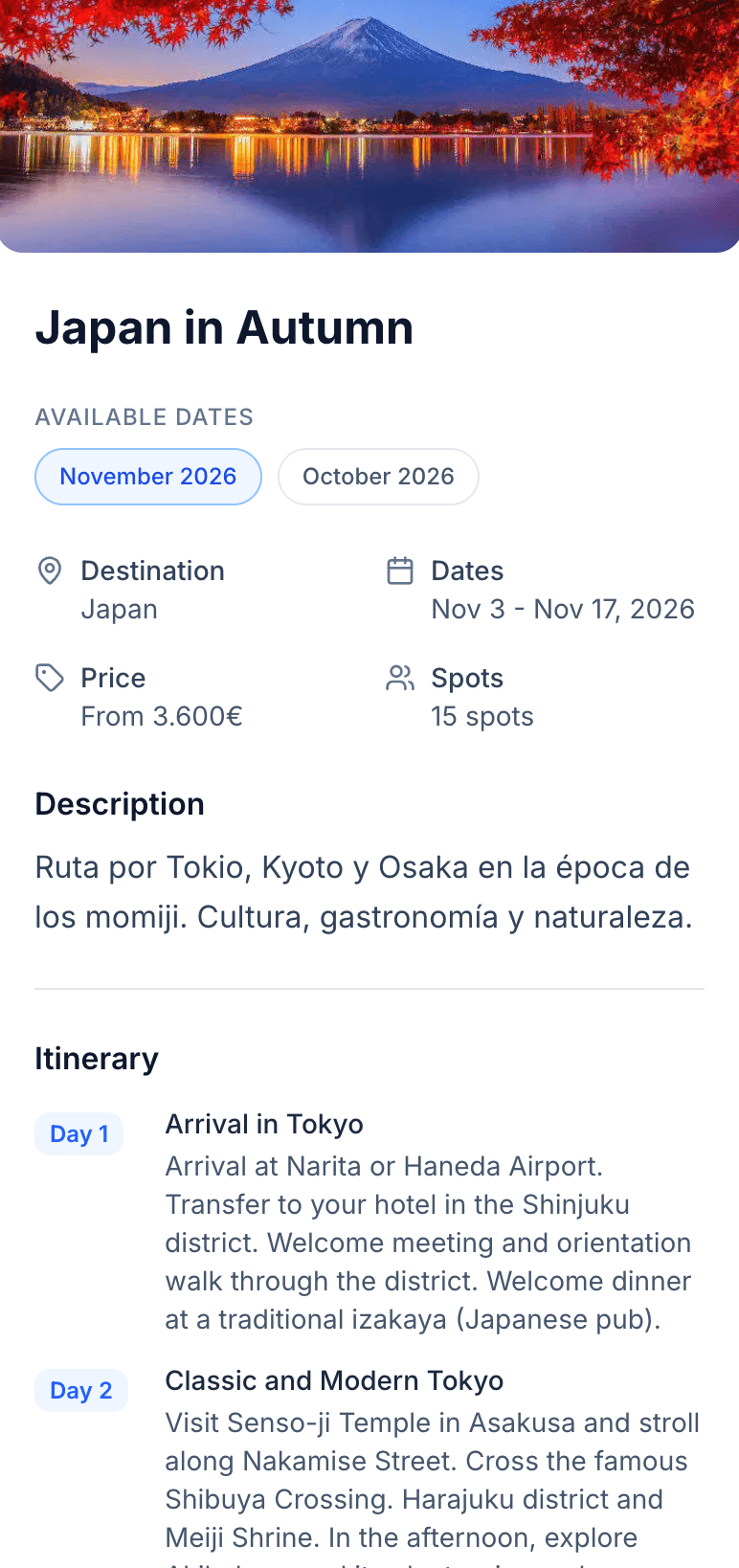Click the calendar icon beside Dates

(399, 571)
